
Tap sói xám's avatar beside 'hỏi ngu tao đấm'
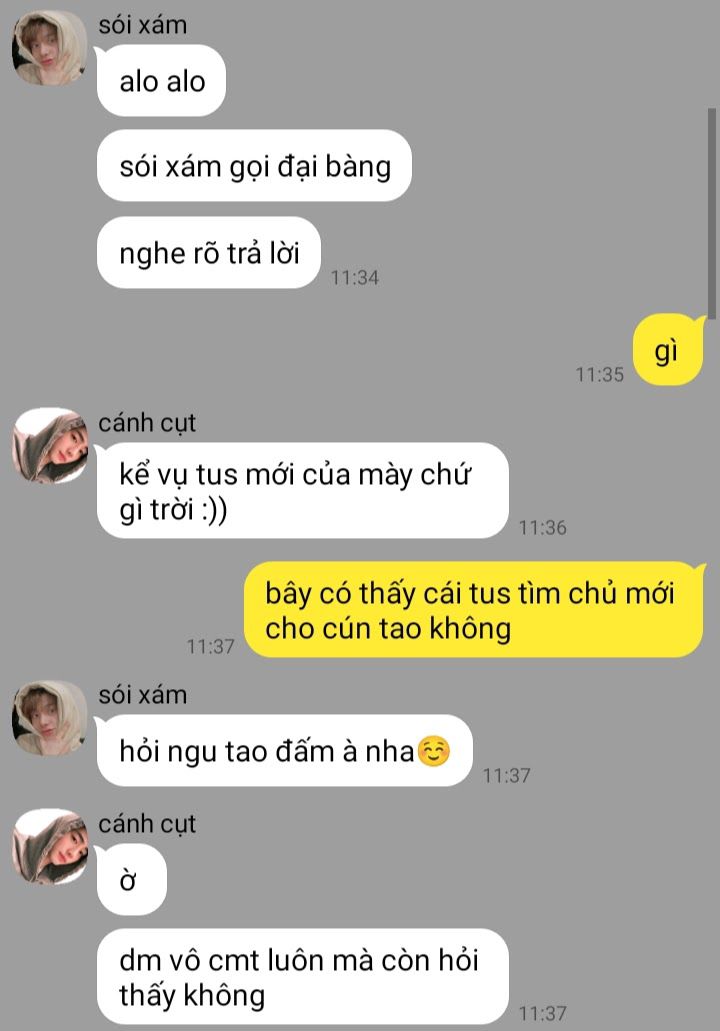point(49,718)
